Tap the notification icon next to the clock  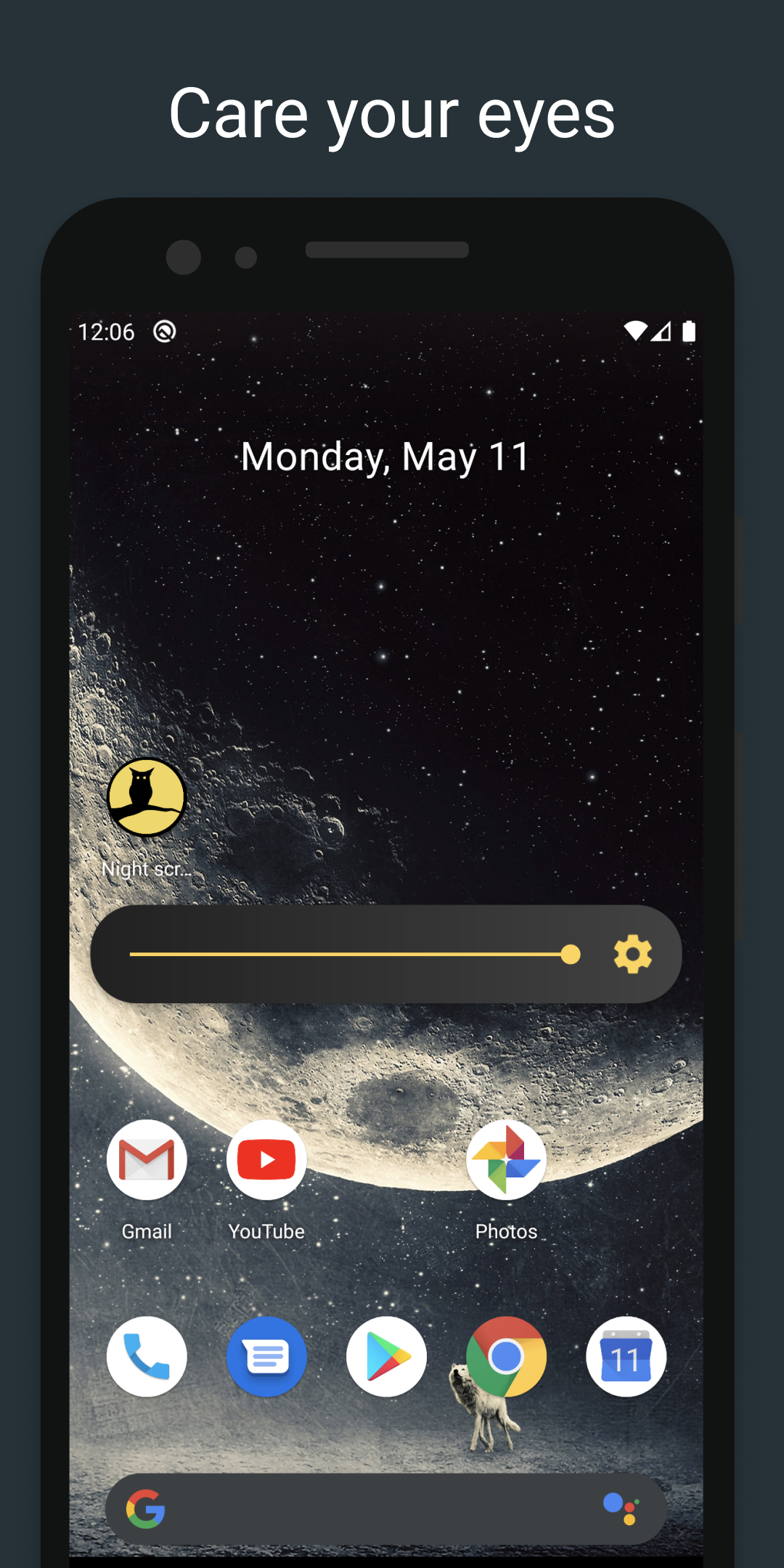(166, 331)
